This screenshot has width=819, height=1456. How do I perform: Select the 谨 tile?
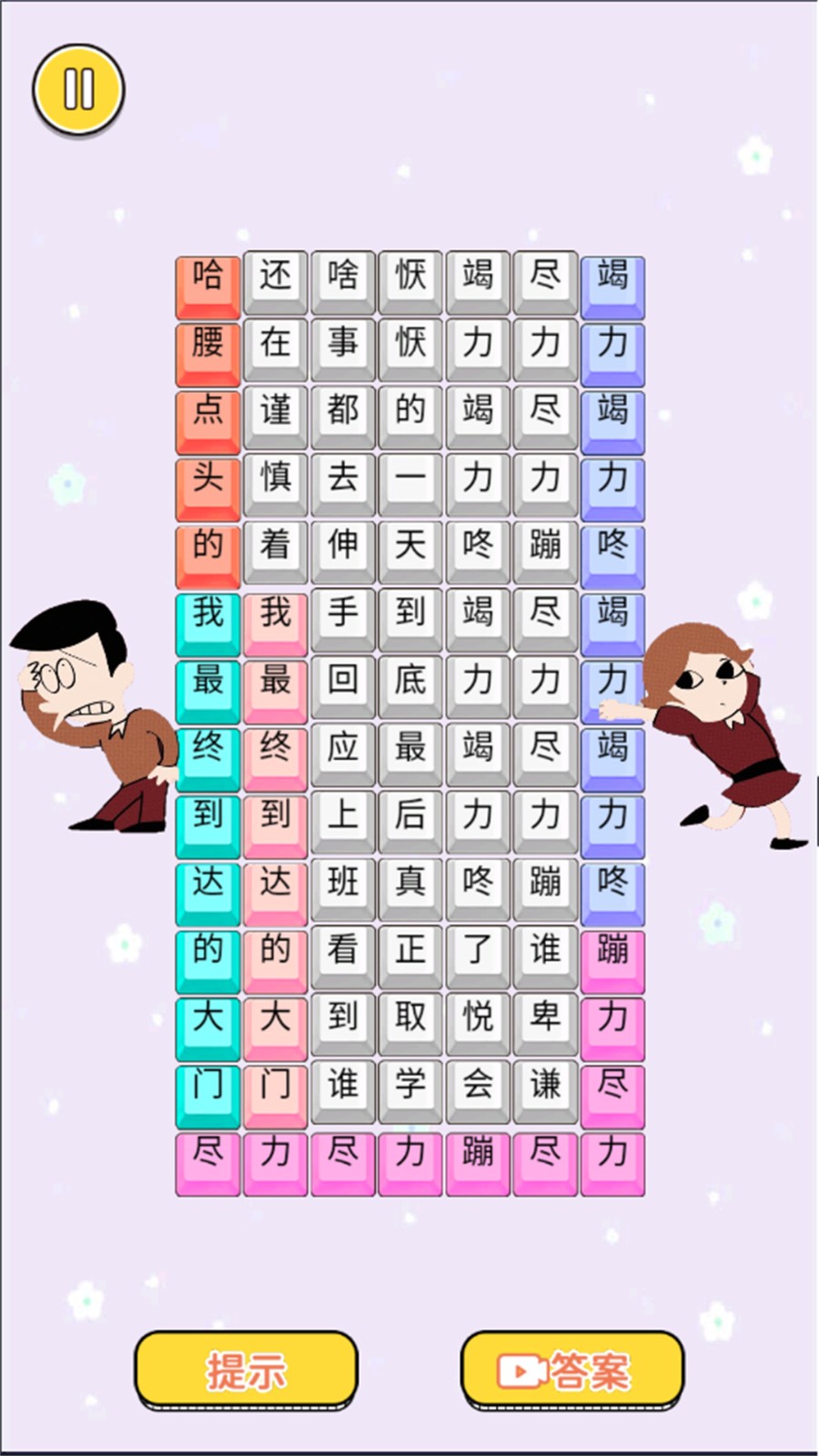point(275,409)
